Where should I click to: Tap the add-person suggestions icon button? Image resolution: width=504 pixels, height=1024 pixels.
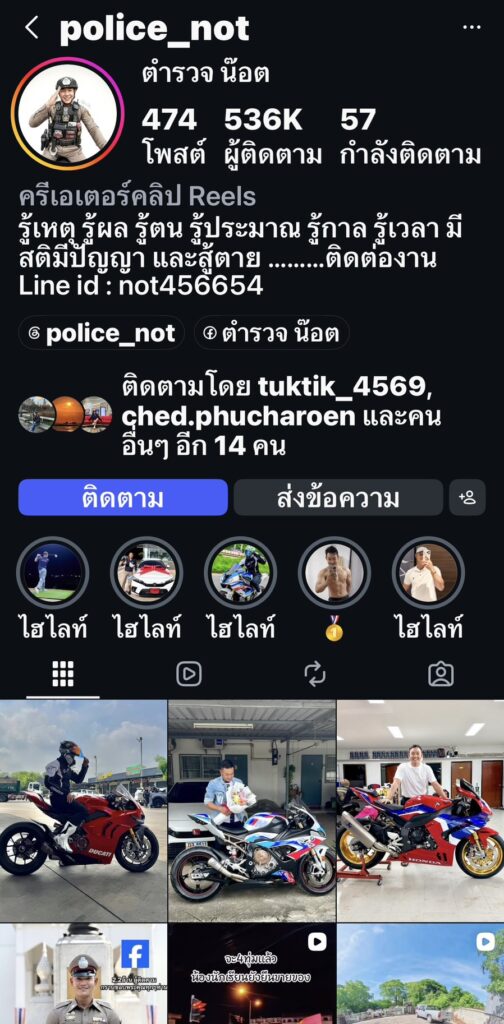pyautogui.click(x=467, y=498)
